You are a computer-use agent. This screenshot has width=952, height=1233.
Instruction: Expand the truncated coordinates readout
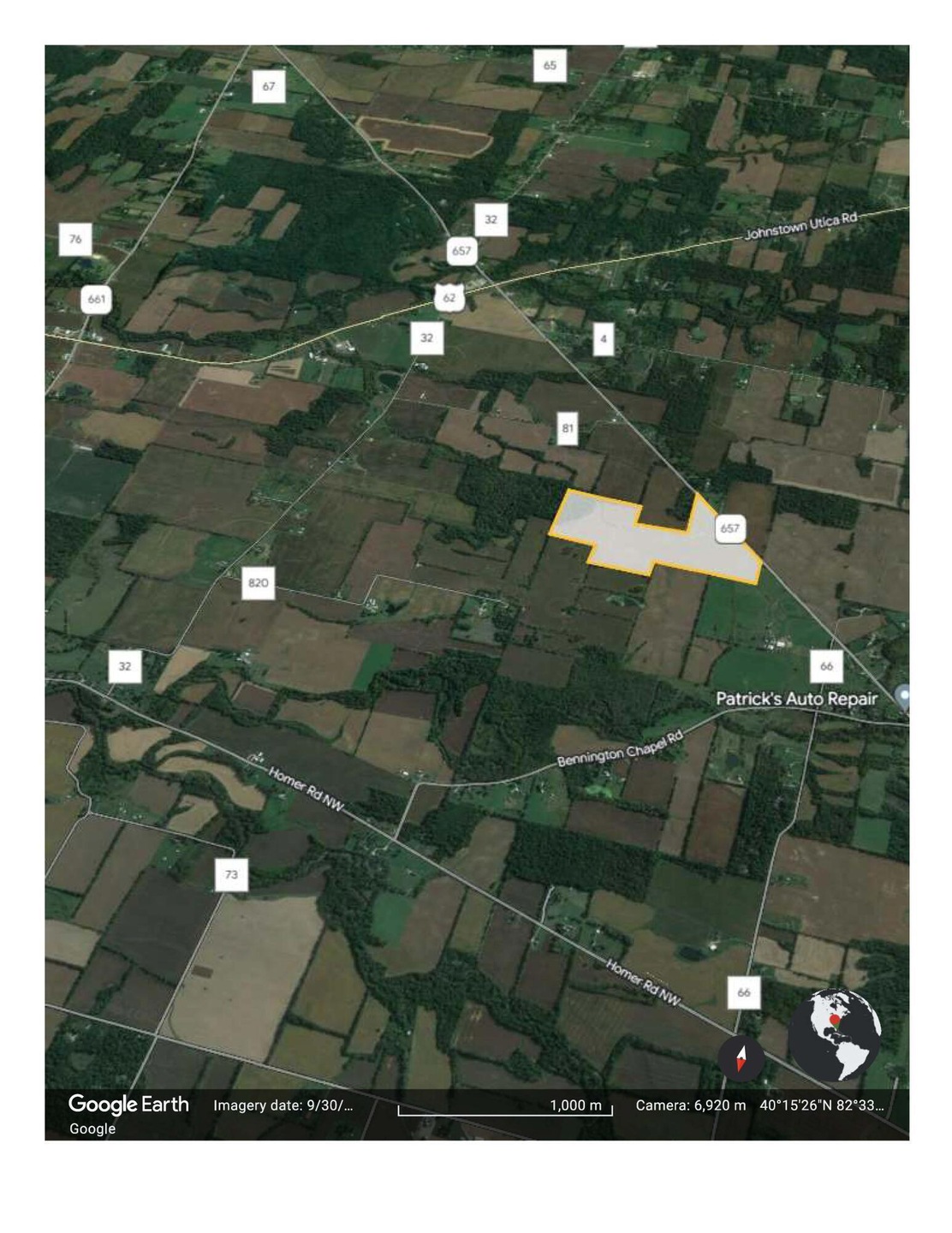tap(821, 1106)
